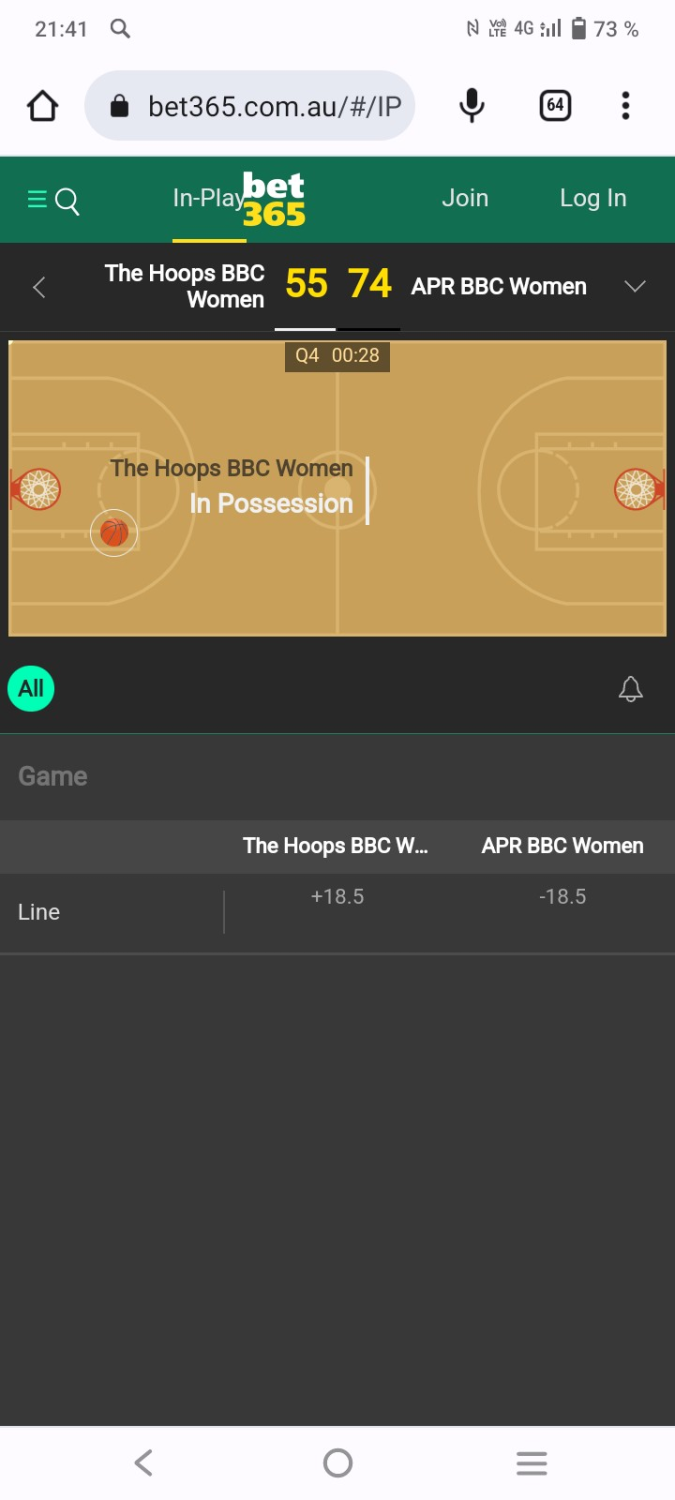Tap the browser address bar

(250, 106)
